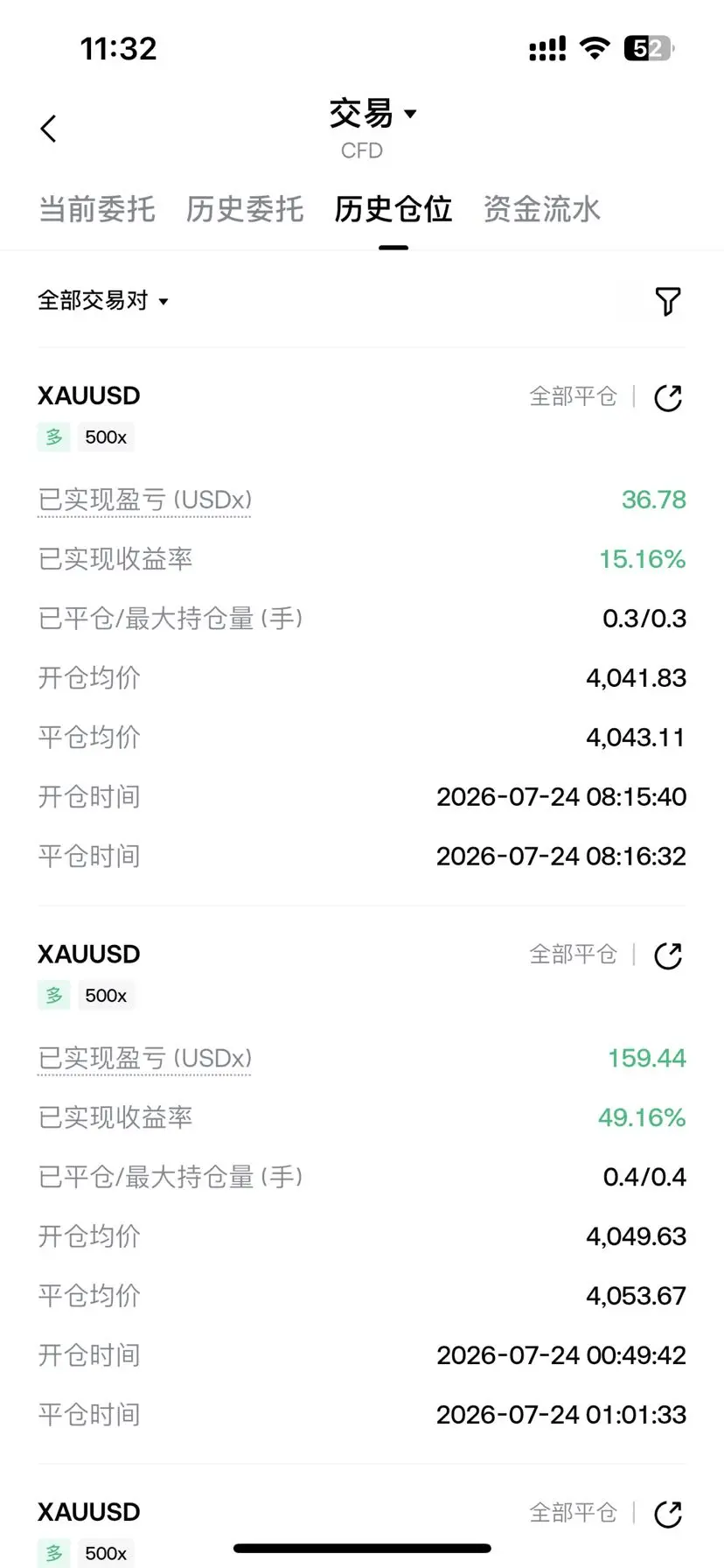Screen dimensions: 724x1568
Task: Share the XAUUSD position with 36.78 profit
Action: [x=668, y=397]
